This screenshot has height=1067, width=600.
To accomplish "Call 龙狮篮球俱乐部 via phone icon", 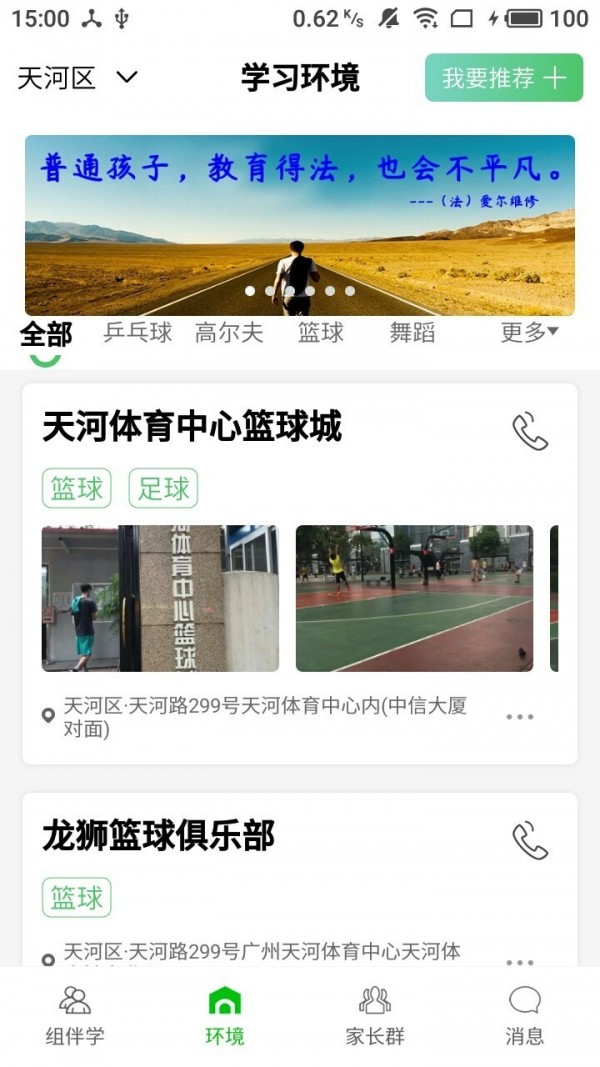I will click(x=530, y=841).
